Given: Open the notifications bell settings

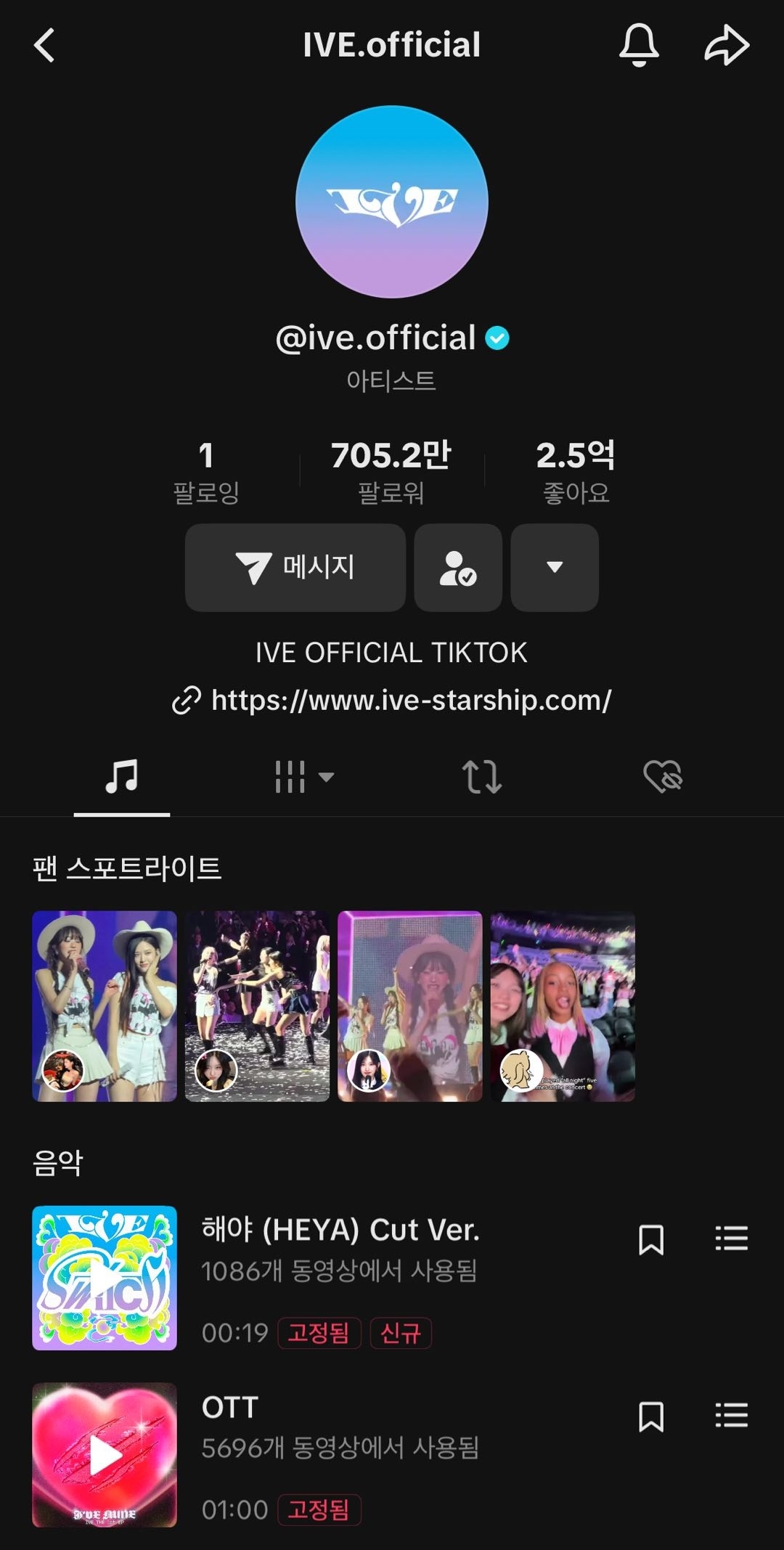Looking at the screenshot, I should (x=639, y=45).
